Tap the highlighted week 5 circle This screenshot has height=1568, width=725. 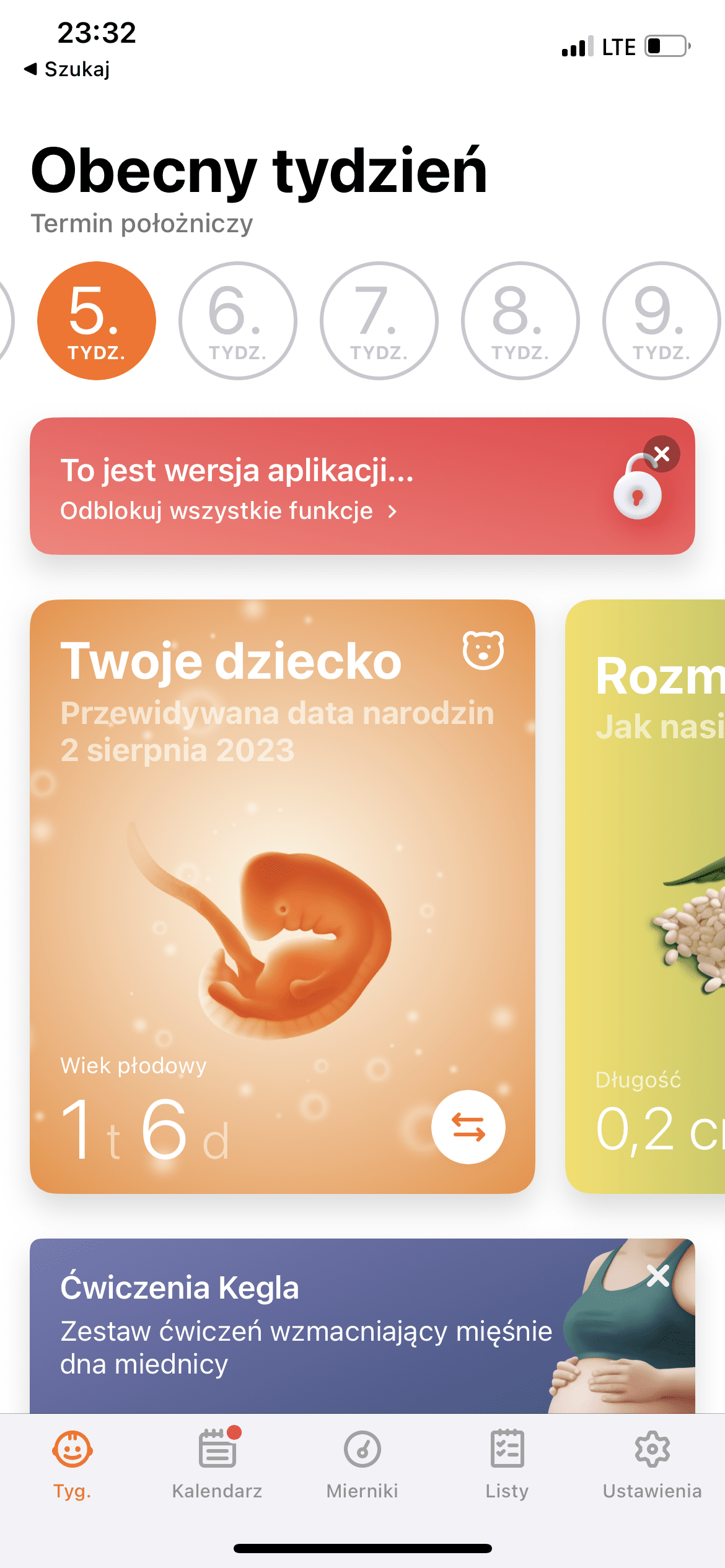click(x=97, y=321)
